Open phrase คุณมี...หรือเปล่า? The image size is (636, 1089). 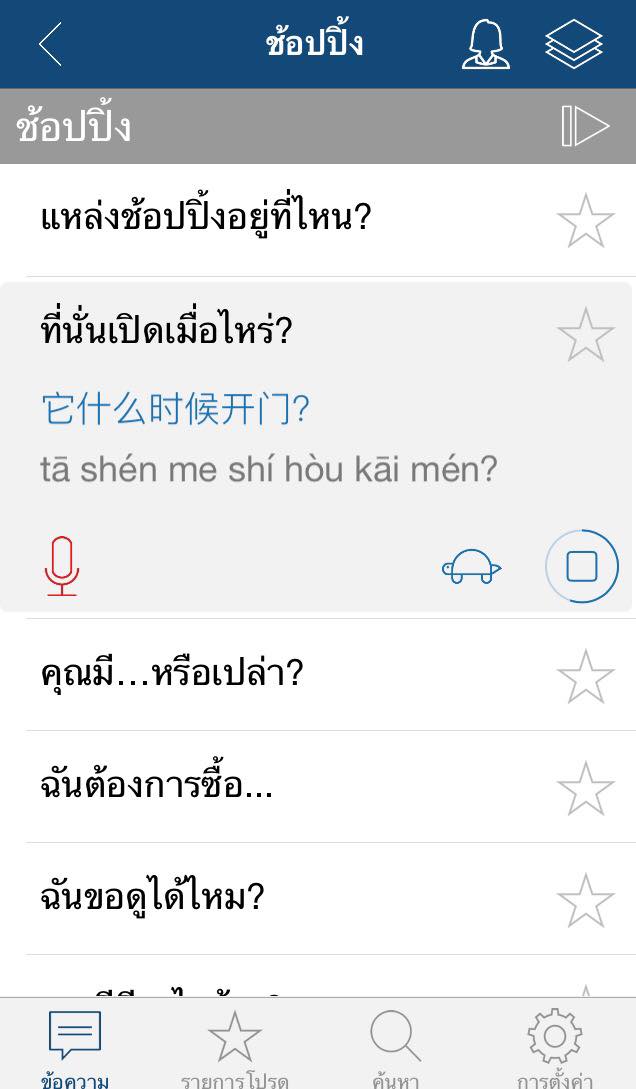tap(172, 674)
